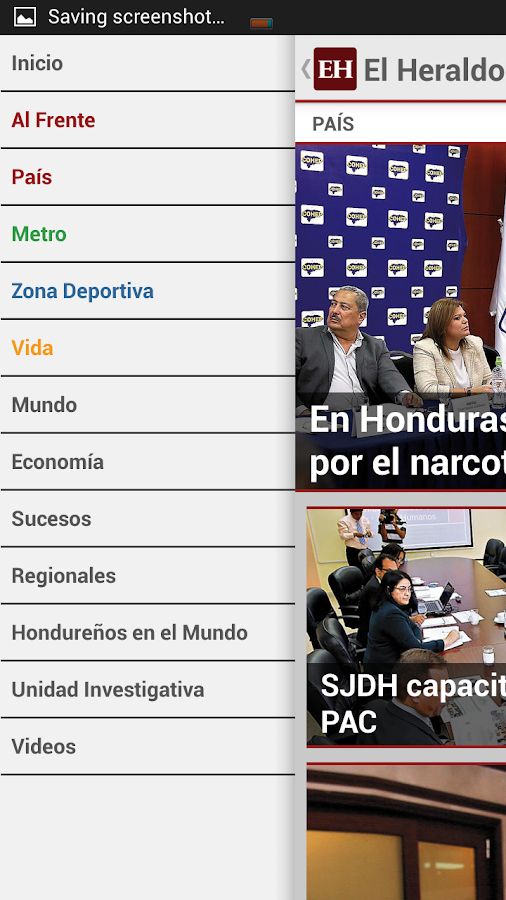This screenshot has width=506, height=900.
Task: Open the SJDH capacita article card
Action: pyautogui.click(x=406, y=627)
